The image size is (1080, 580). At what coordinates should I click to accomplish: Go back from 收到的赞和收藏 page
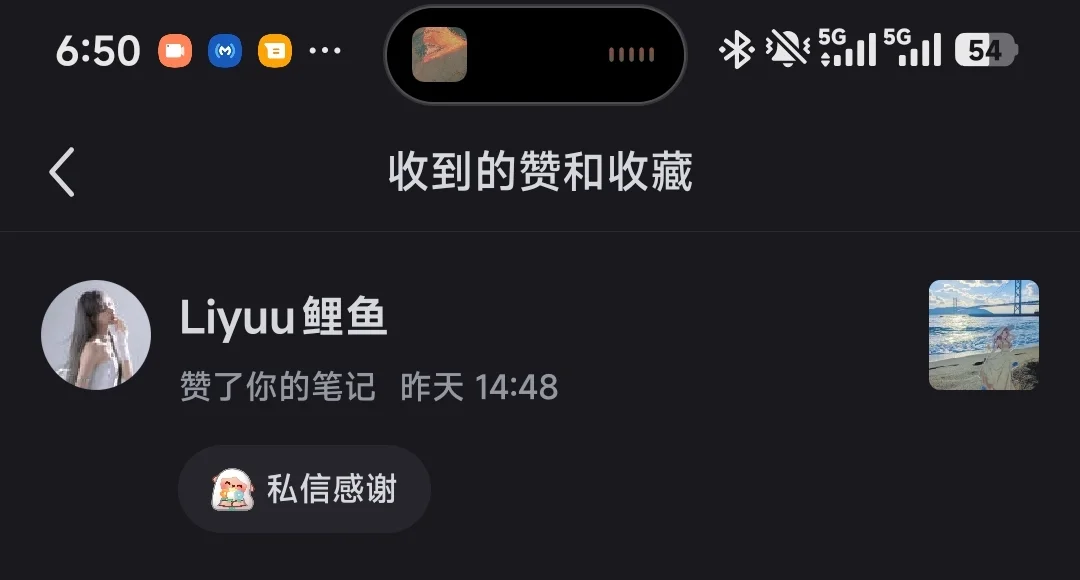pos(62,172)
